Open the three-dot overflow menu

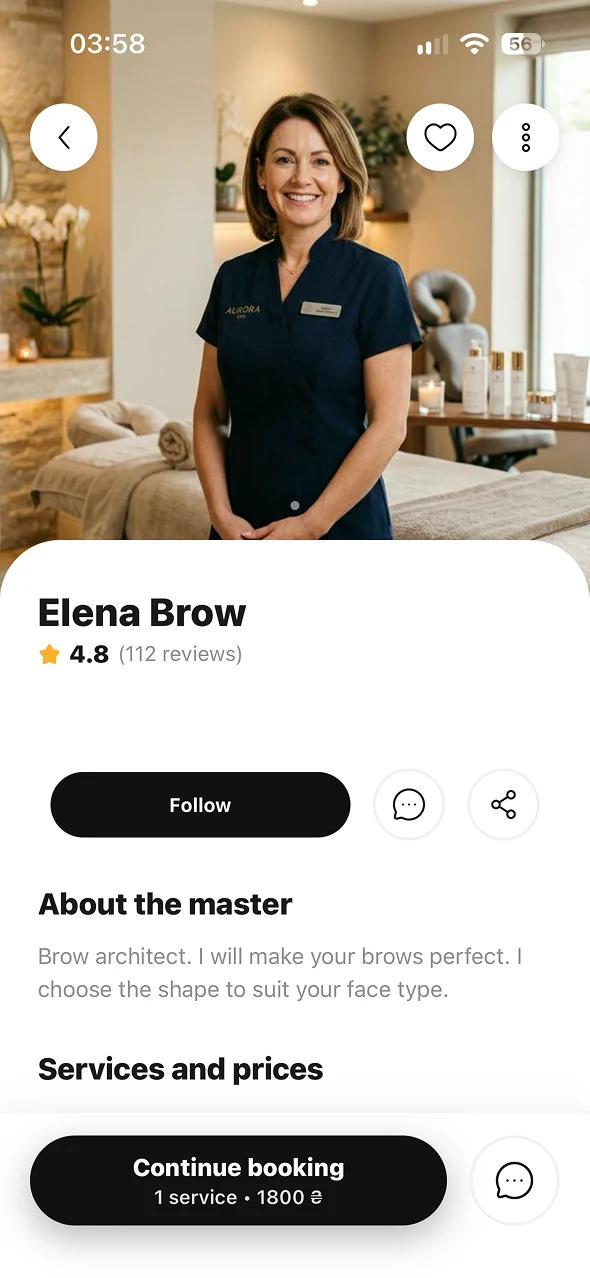coord(526,137)
